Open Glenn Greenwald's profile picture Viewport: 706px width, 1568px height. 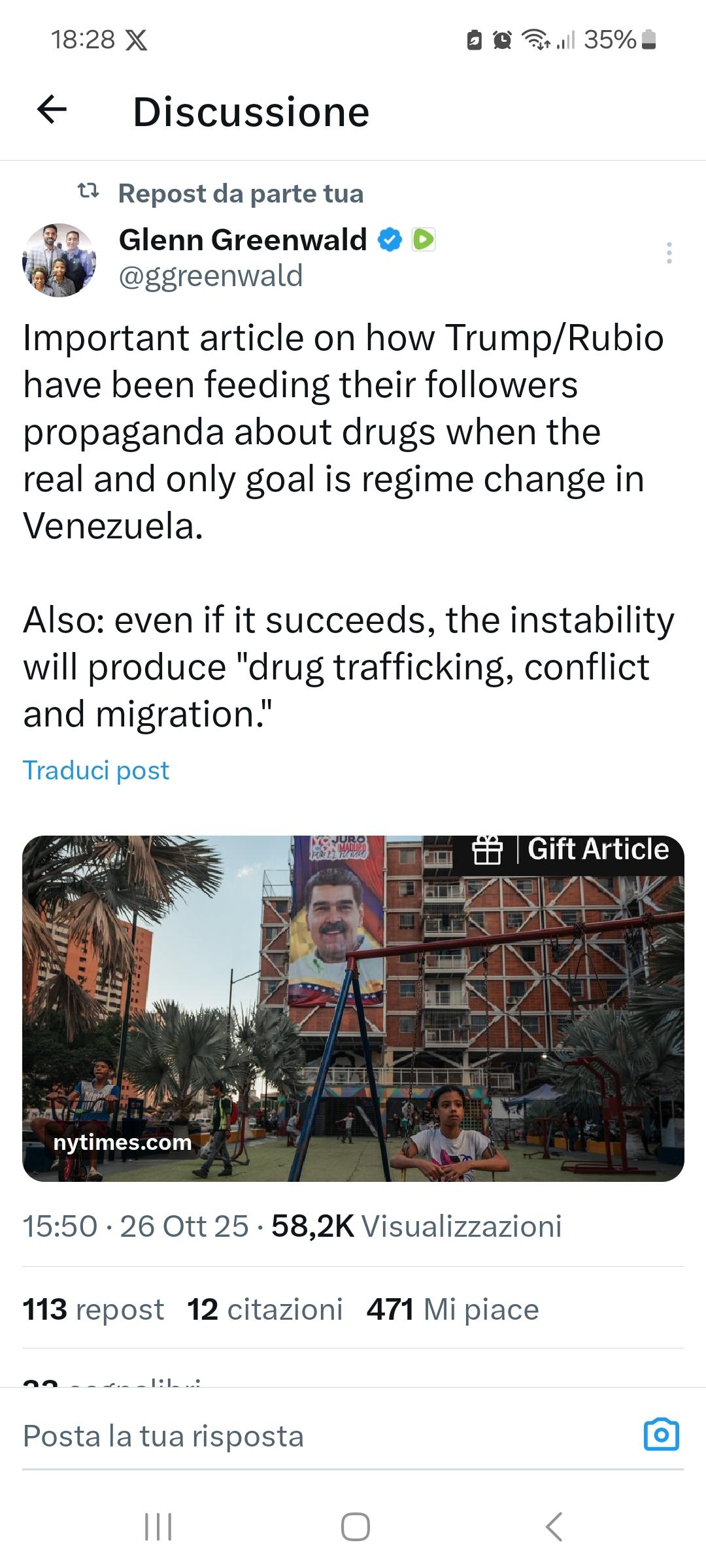[x=59, y=259]
